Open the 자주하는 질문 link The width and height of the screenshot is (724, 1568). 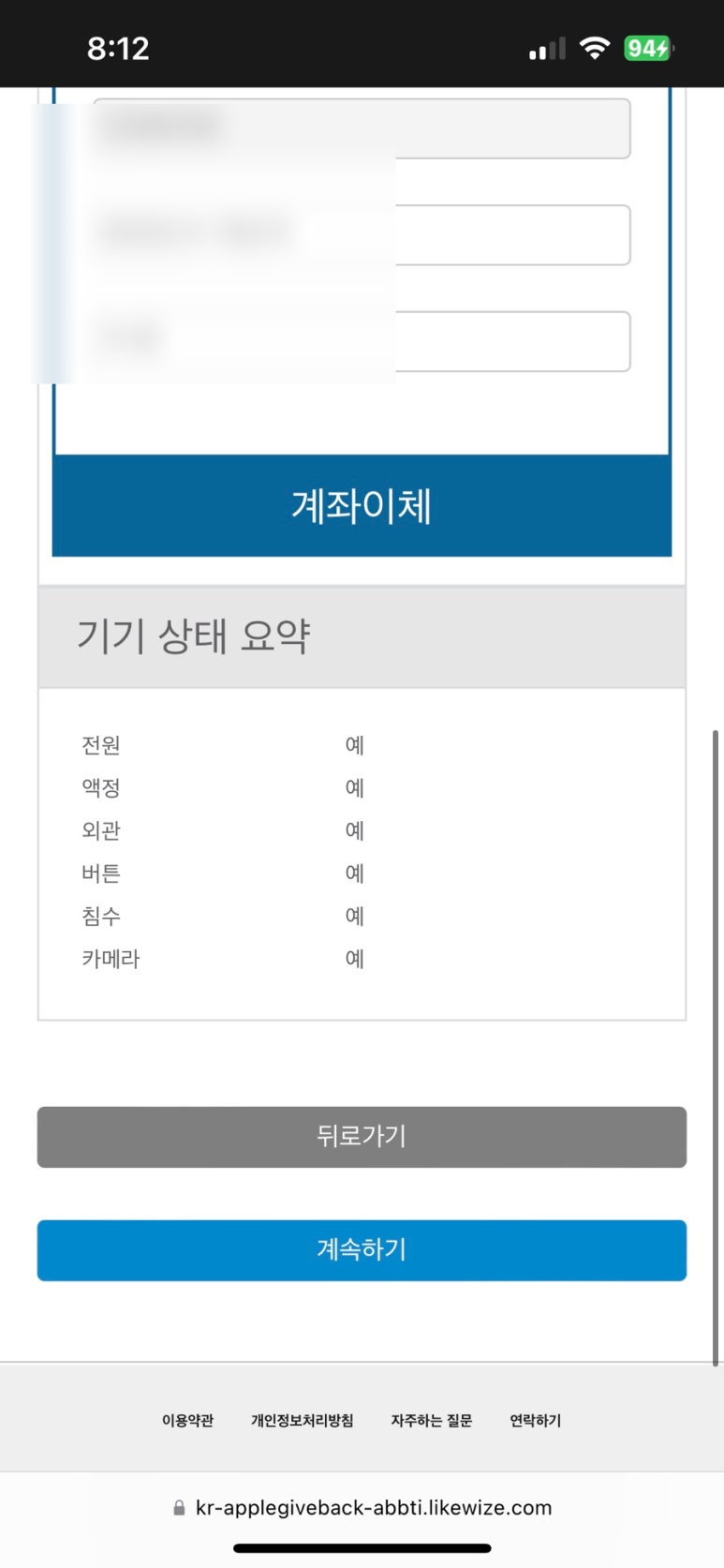click(x=431, y=1421)
